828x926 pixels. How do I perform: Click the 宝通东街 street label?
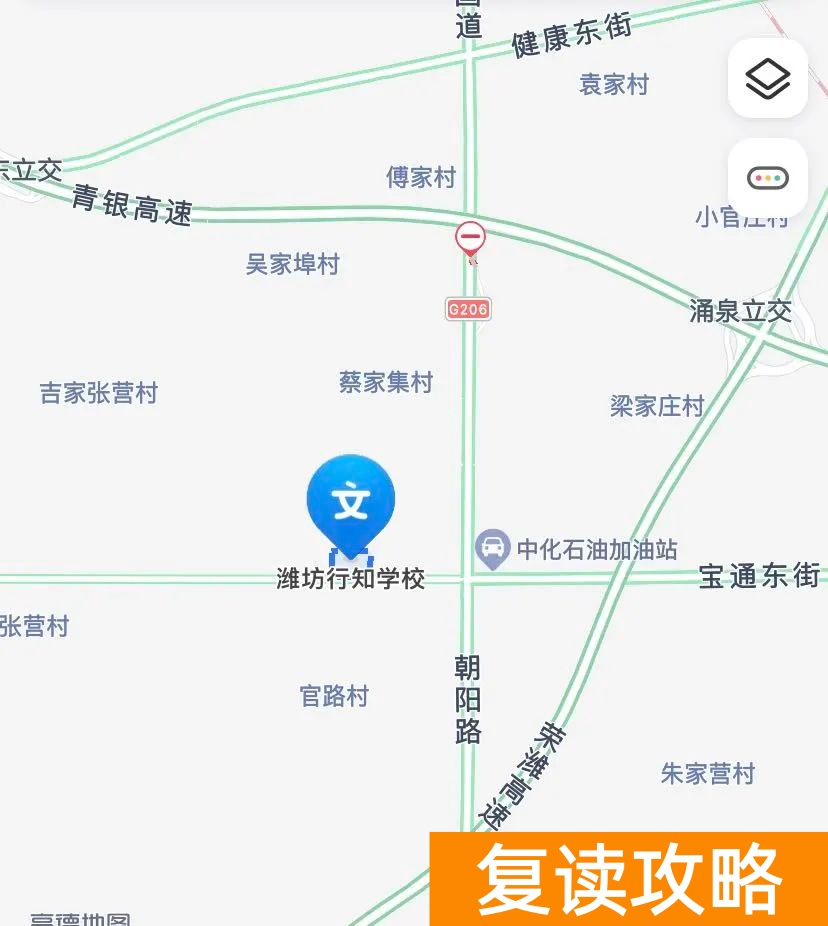pyautogui.click(x=757, y=575)
